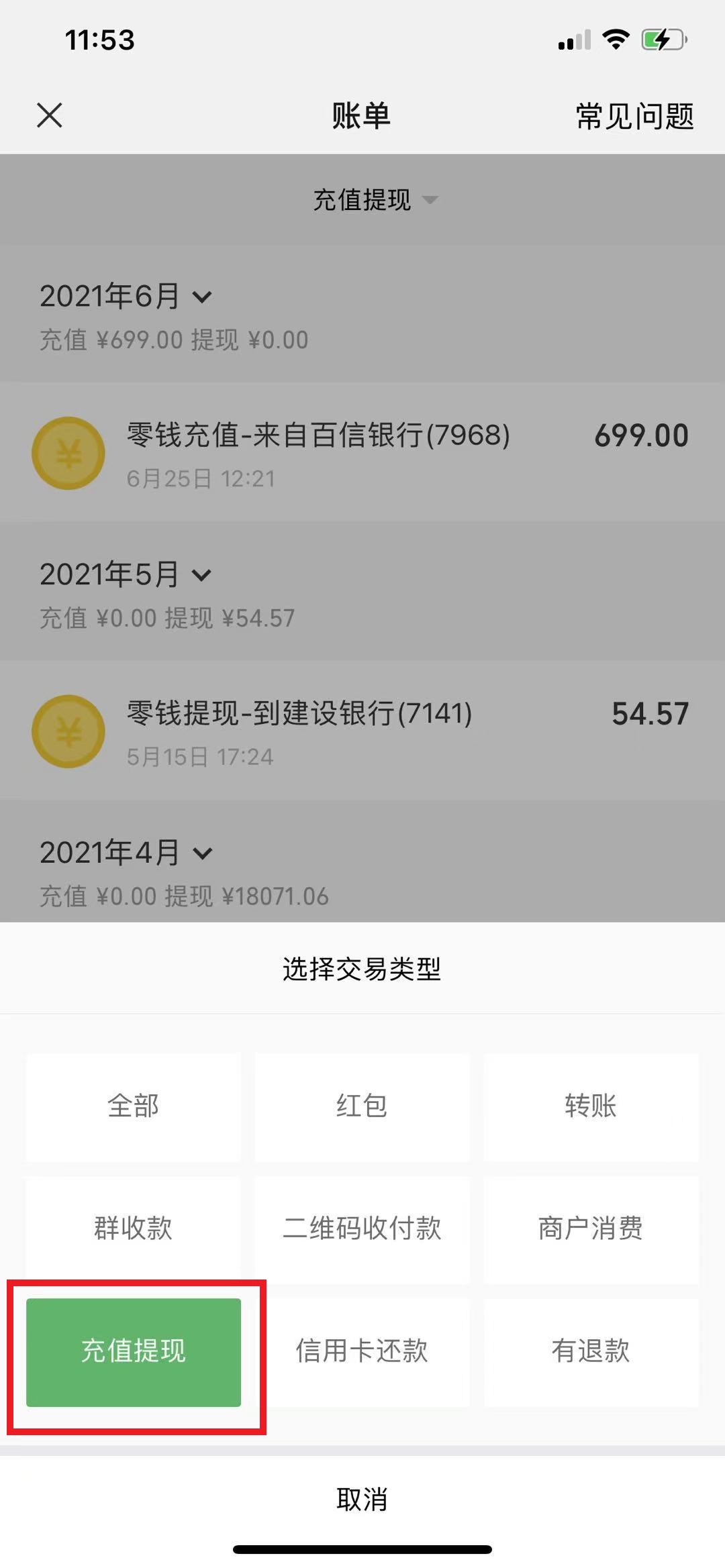
Task: Choose 商户消费 category
Action: click(x=591, y=1229)
